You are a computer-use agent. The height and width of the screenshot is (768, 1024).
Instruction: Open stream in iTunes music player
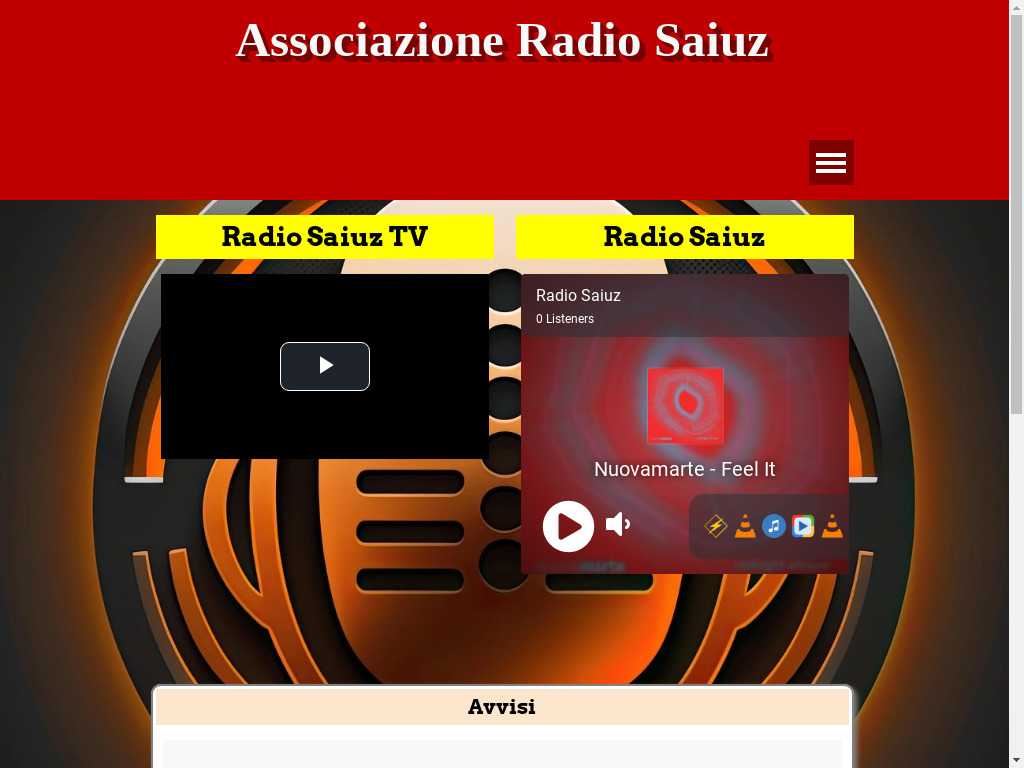[x=774, y=526]
